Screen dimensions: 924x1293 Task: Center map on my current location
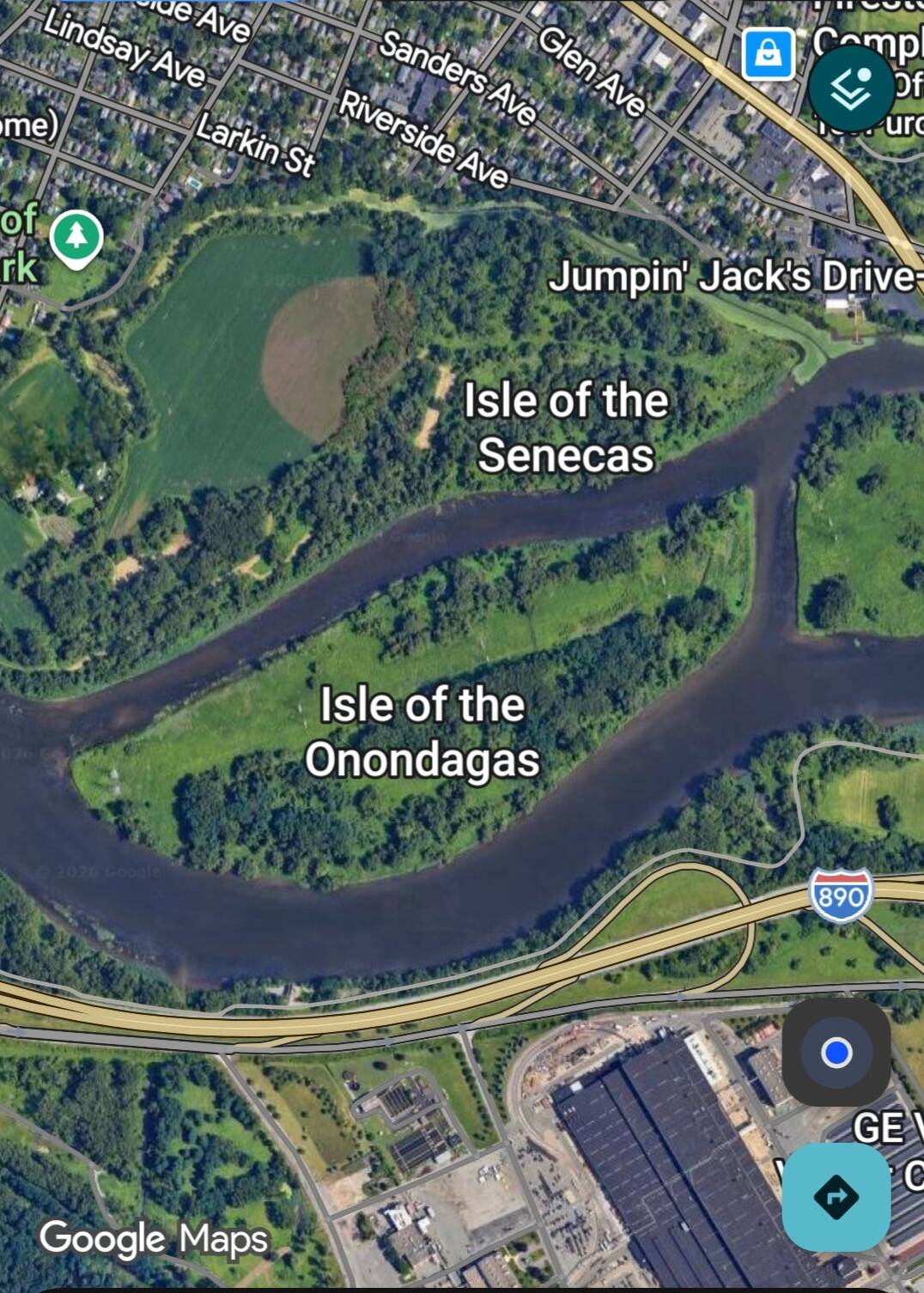(836, 1052)
